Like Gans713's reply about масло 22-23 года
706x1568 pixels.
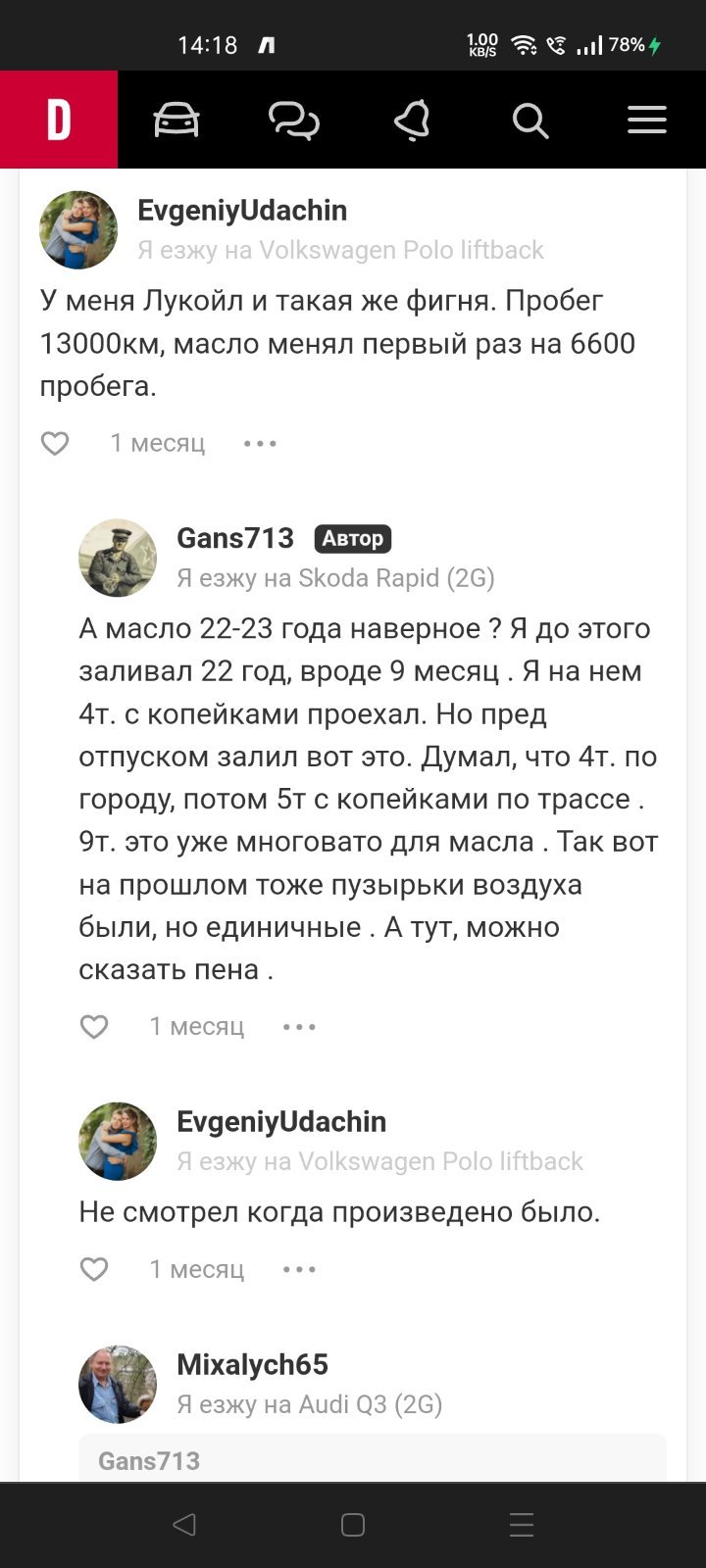(x=94, y=1026)
